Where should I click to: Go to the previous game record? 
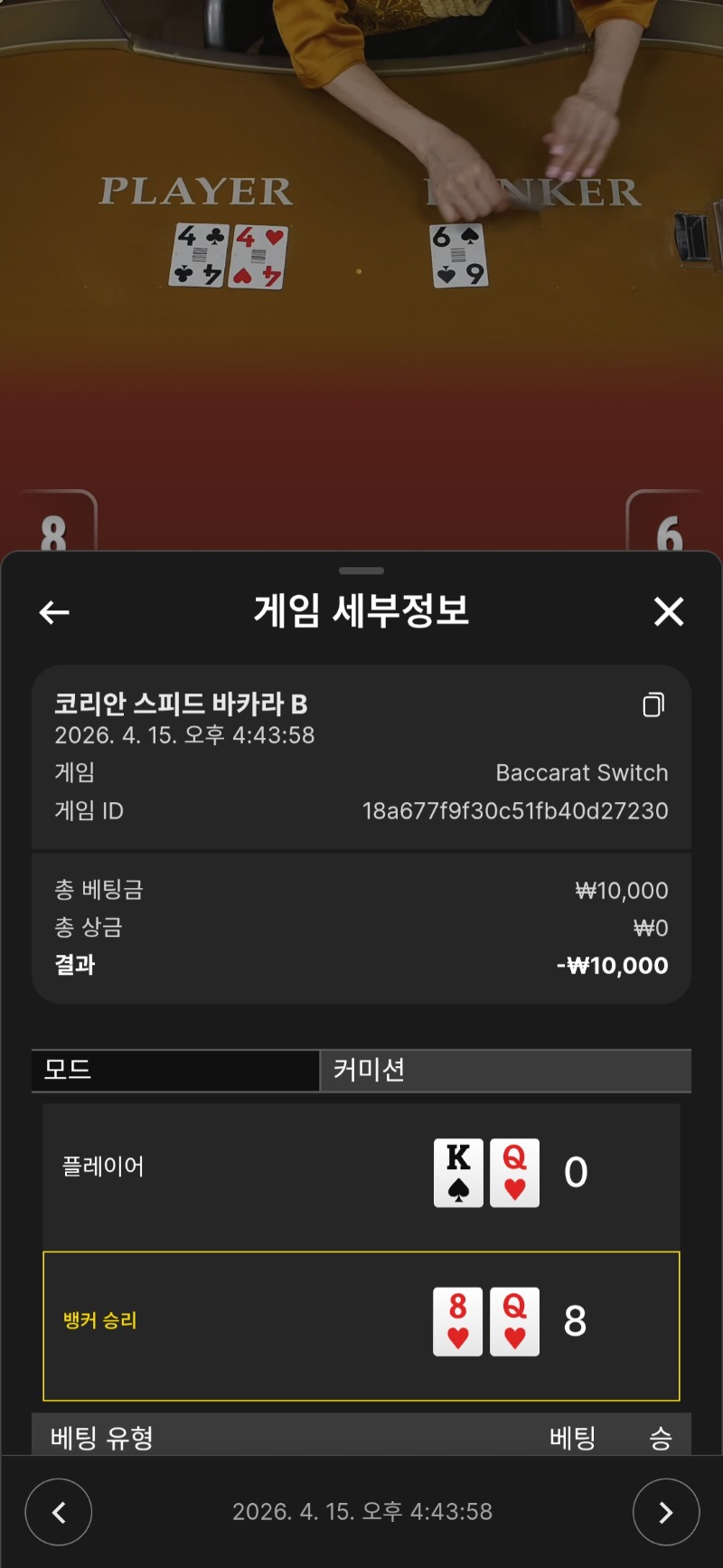(x=59, y=1512)
